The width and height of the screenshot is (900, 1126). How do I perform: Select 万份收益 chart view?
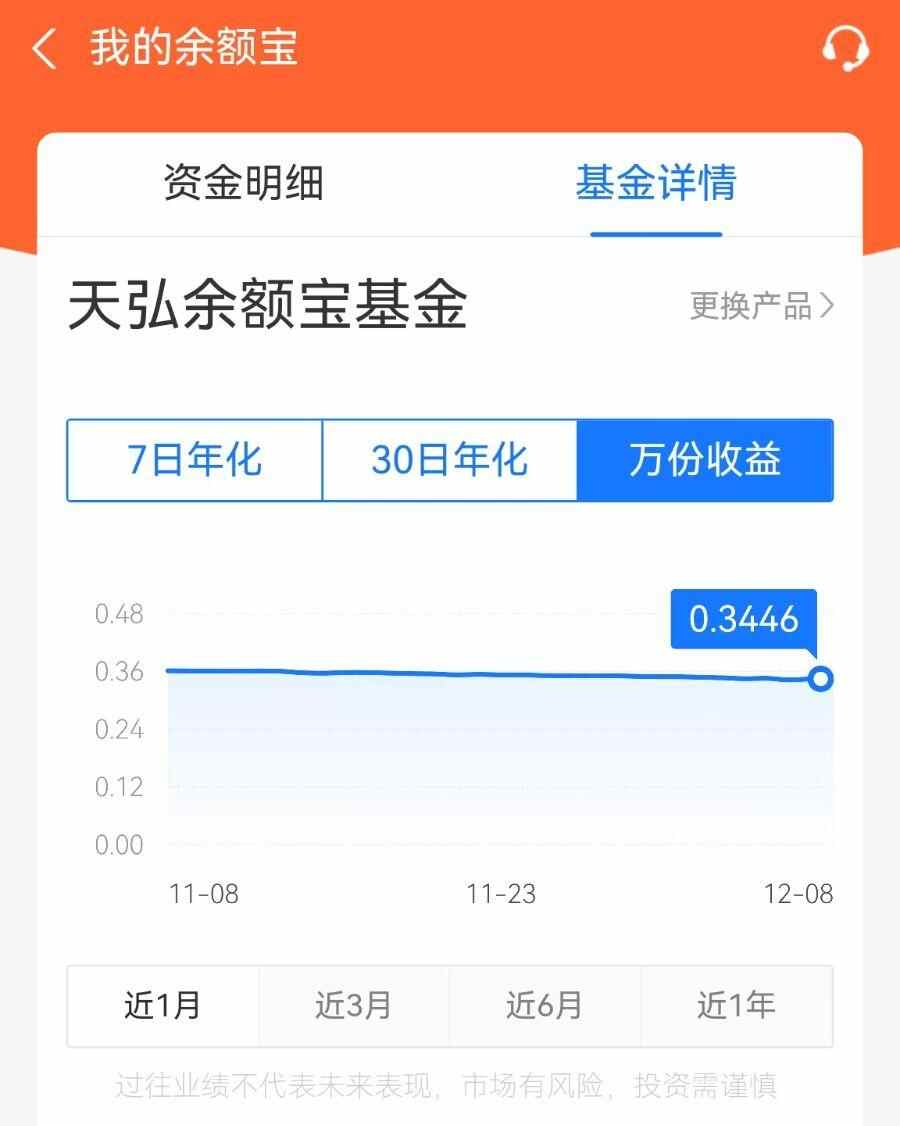(705, 460)
